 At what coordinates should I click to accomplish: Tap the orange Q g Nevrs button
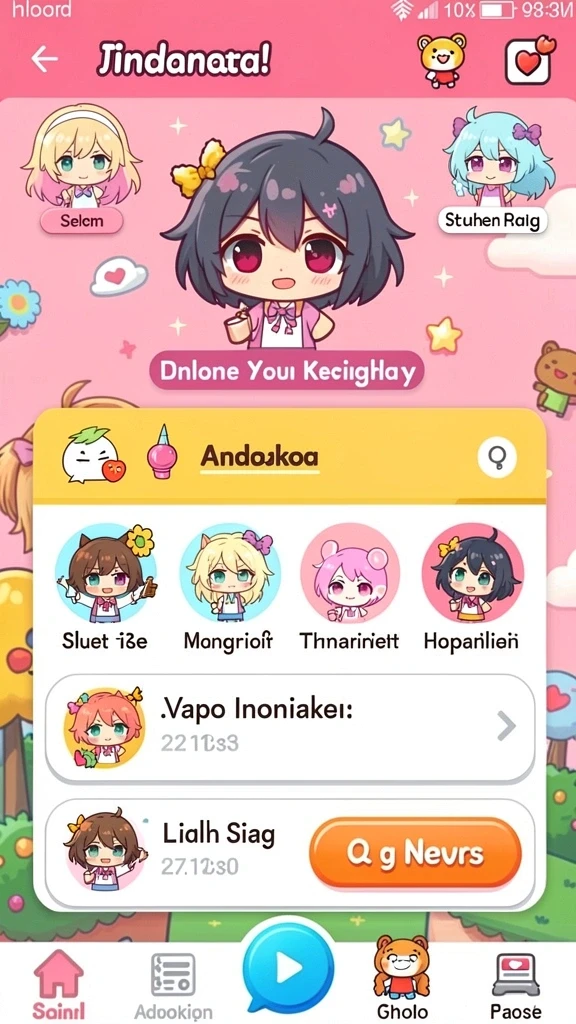pyautogui.click(x=415, y=852)
